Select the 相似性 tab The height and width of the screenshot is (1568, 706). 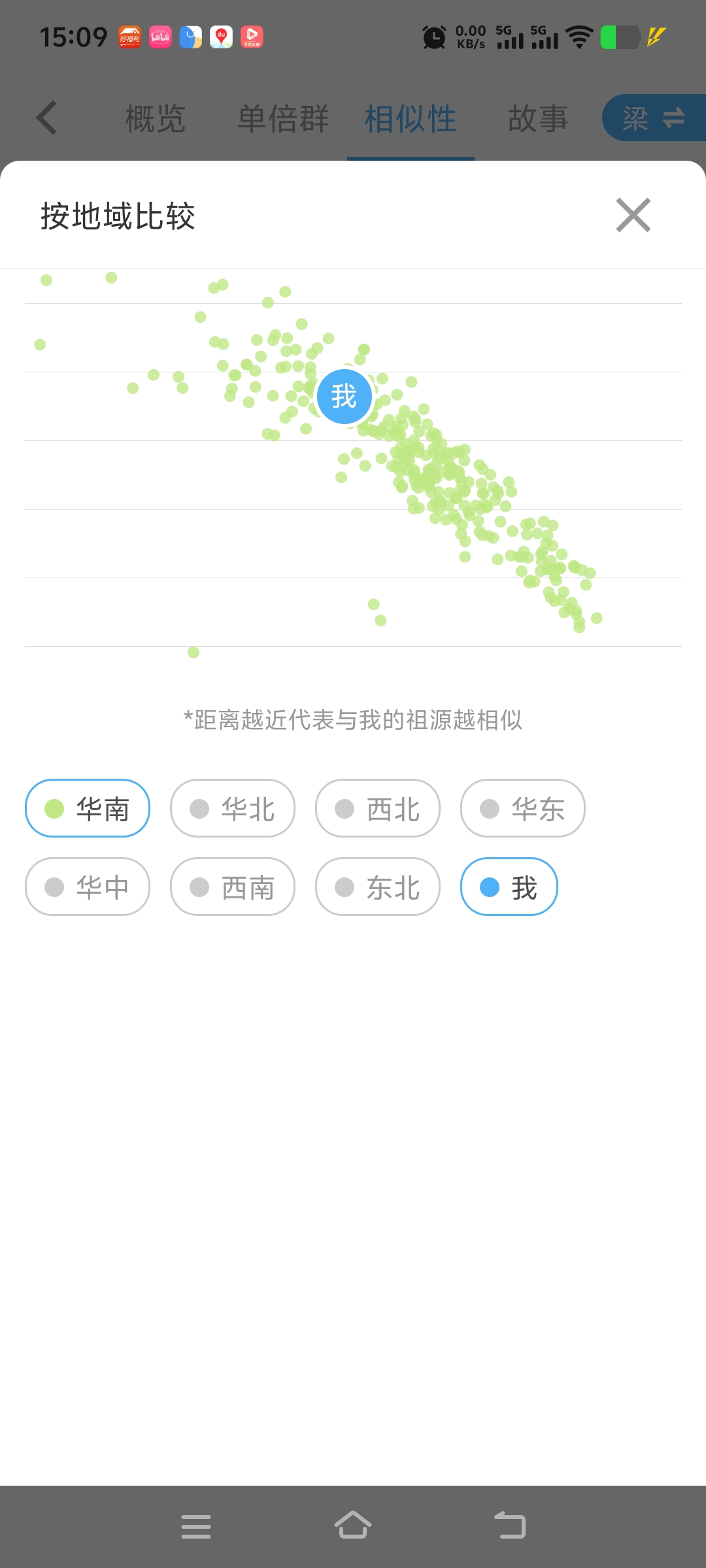click(x=411, y=119)
